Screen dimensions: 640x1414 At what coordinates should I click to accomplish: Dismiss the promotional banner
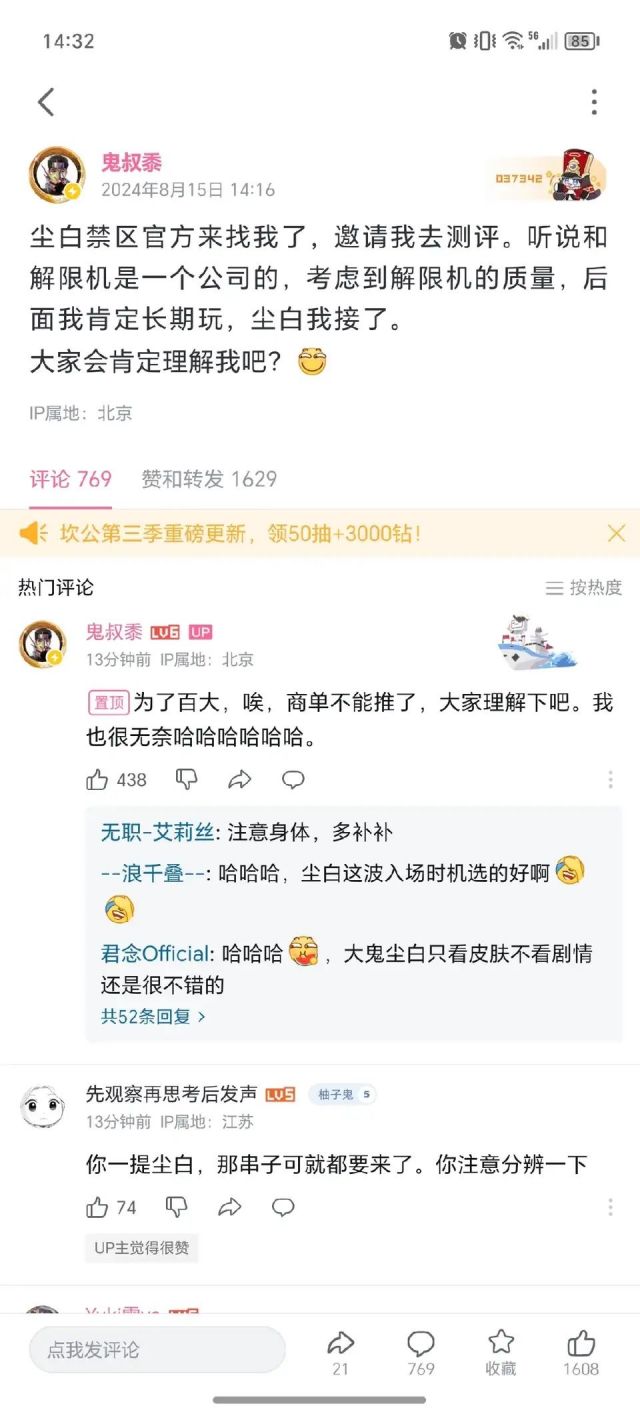[x=616, y=534]
